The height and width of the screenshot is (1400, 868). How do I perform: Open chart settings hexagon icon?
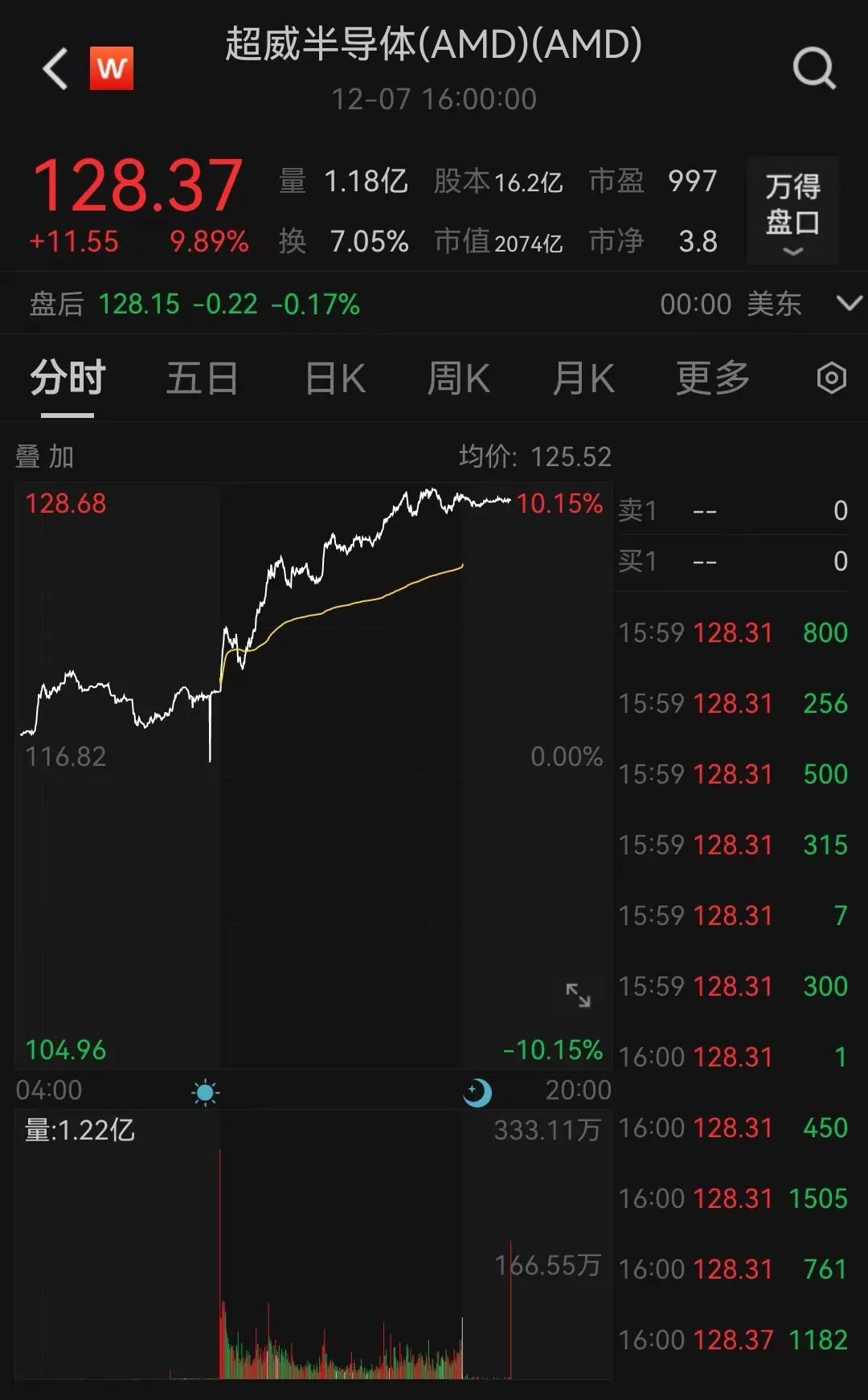click(x=832, y=378)
